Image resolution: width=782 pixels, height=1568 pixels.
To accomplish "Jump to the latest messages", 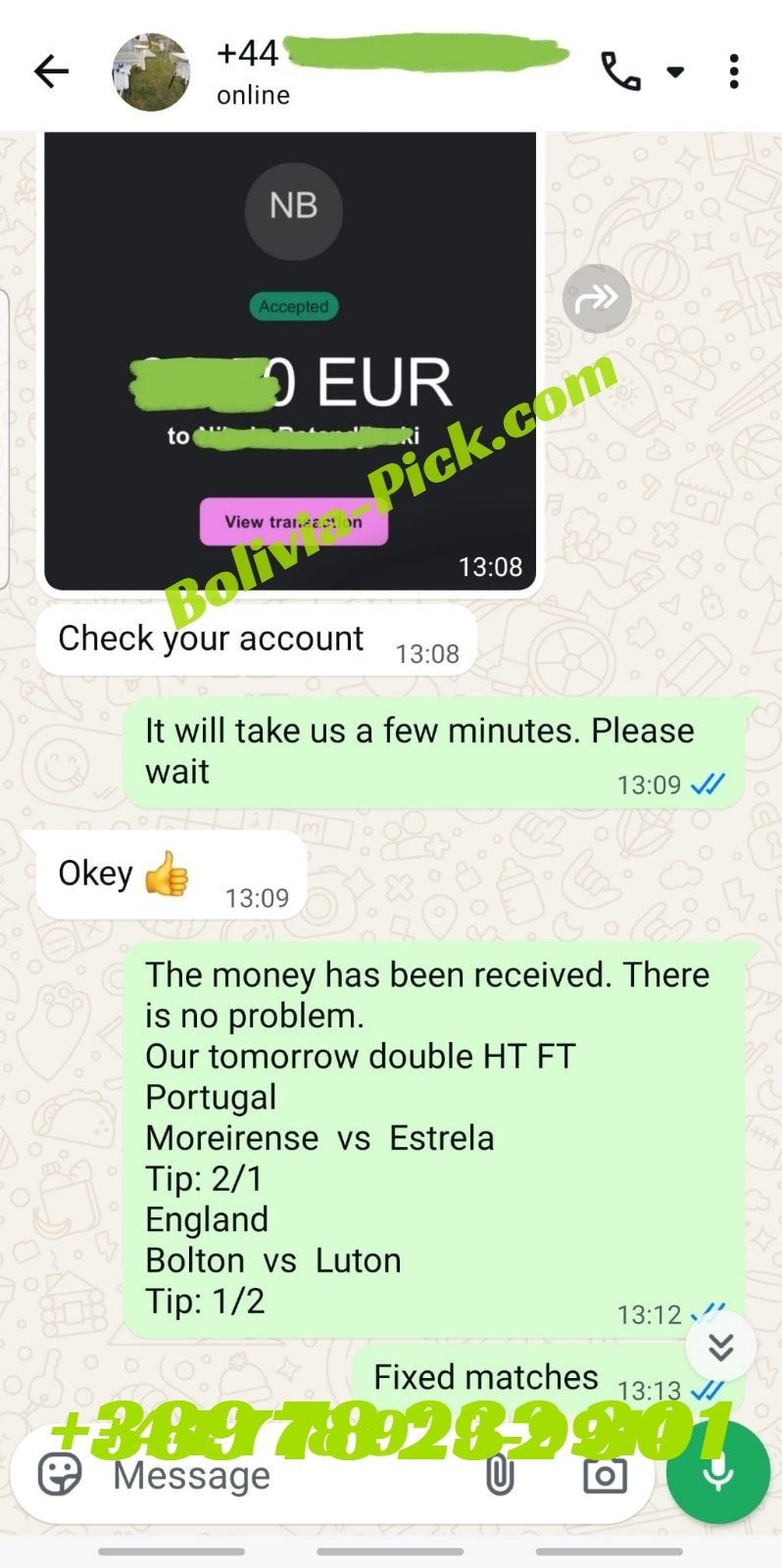I will [x=721, y=1348].
